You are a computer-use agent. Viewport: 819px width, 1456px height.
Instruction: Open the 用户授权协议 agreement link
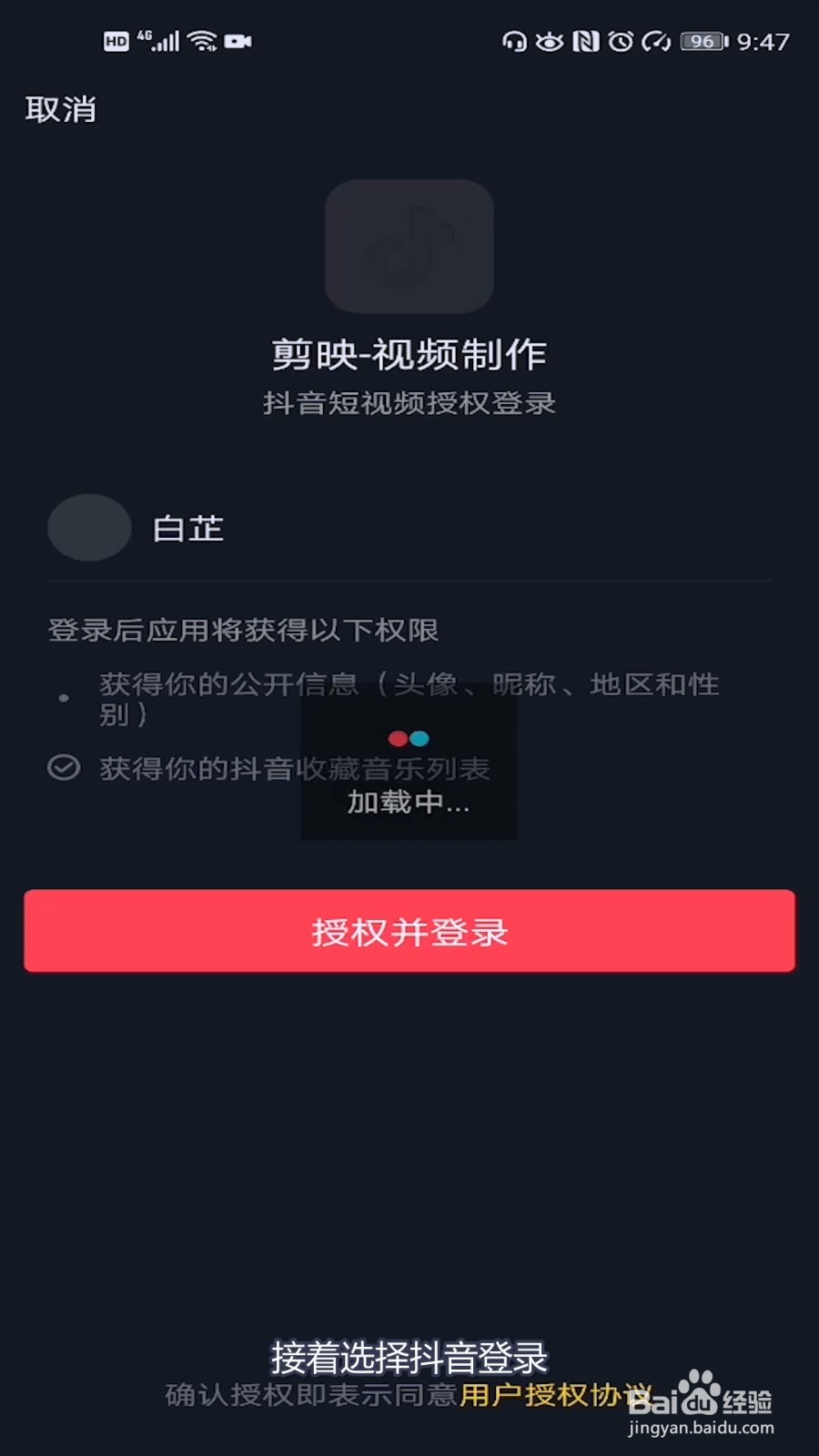[x=557, y=1395]
